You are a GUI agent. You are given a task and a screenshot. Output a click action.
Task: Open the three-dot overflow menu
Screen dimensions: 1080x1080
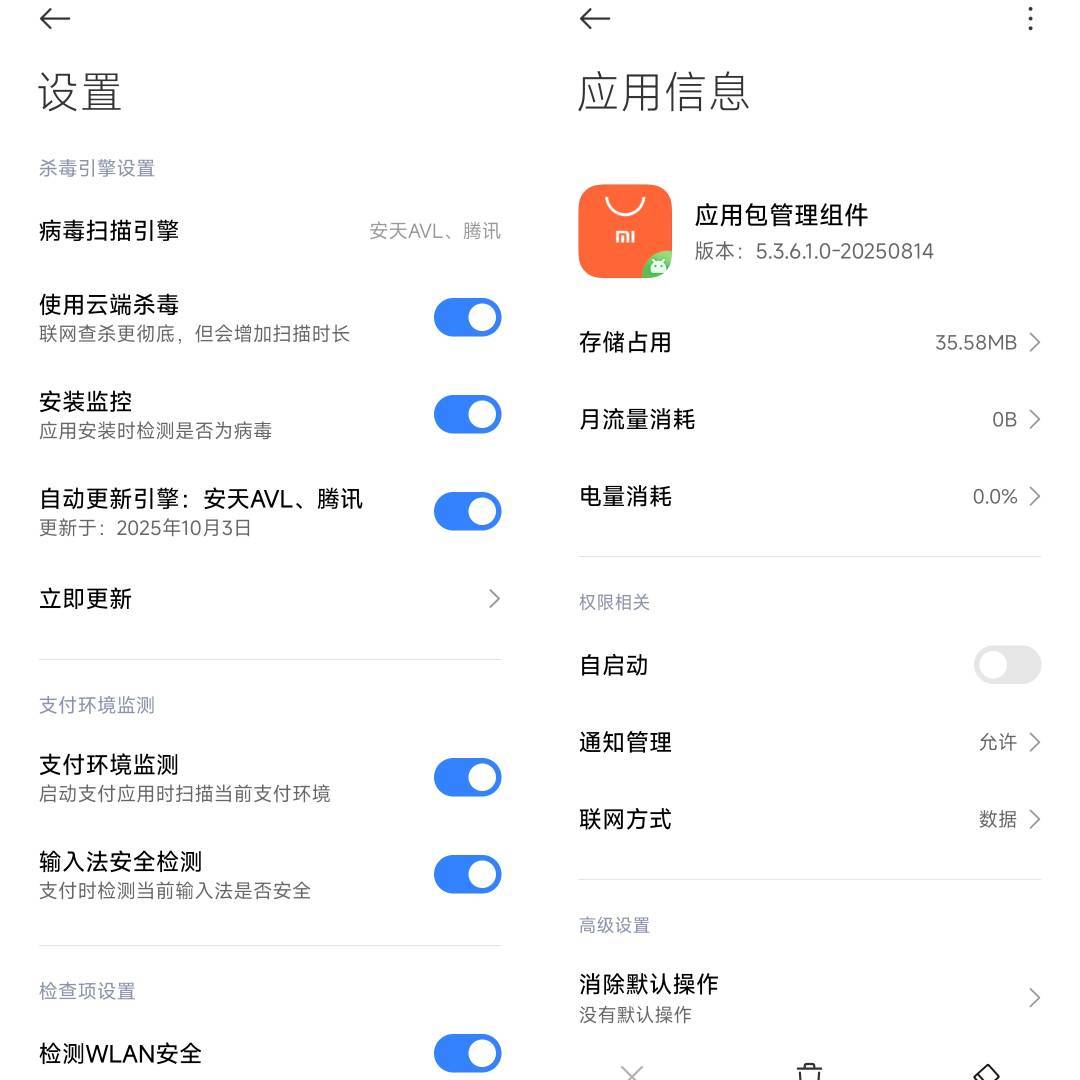1030,19
